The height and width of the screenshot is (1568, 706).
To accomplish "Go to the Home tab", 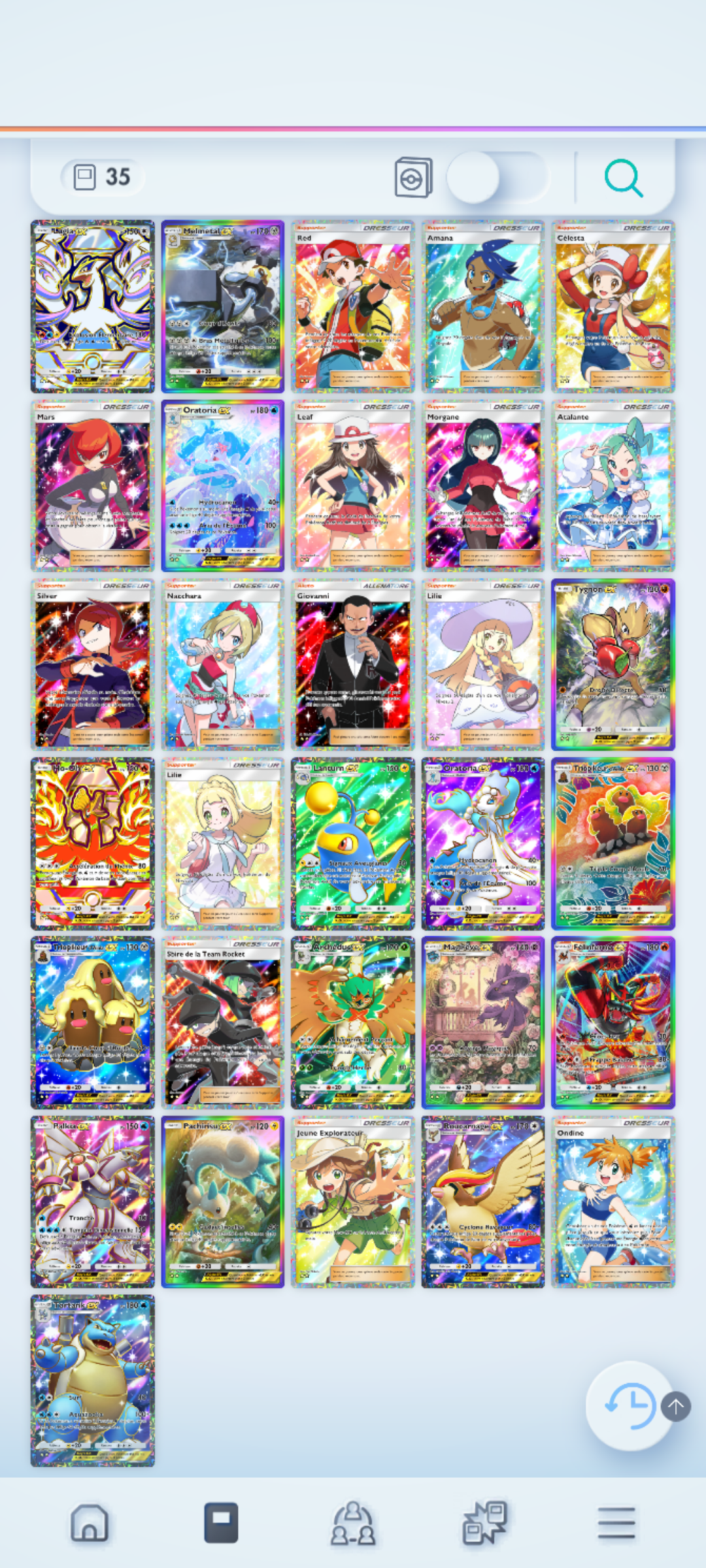I will [x=90, y=1523].
